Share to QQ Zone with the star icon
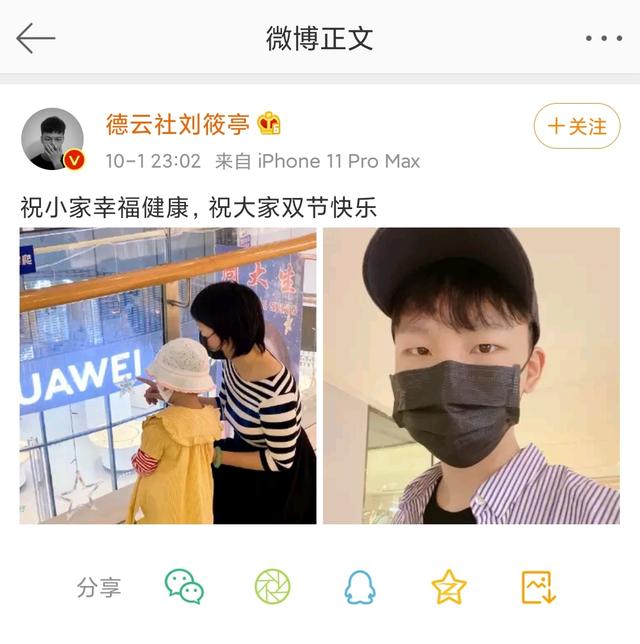640x644 pixels. tap(448, 586)
